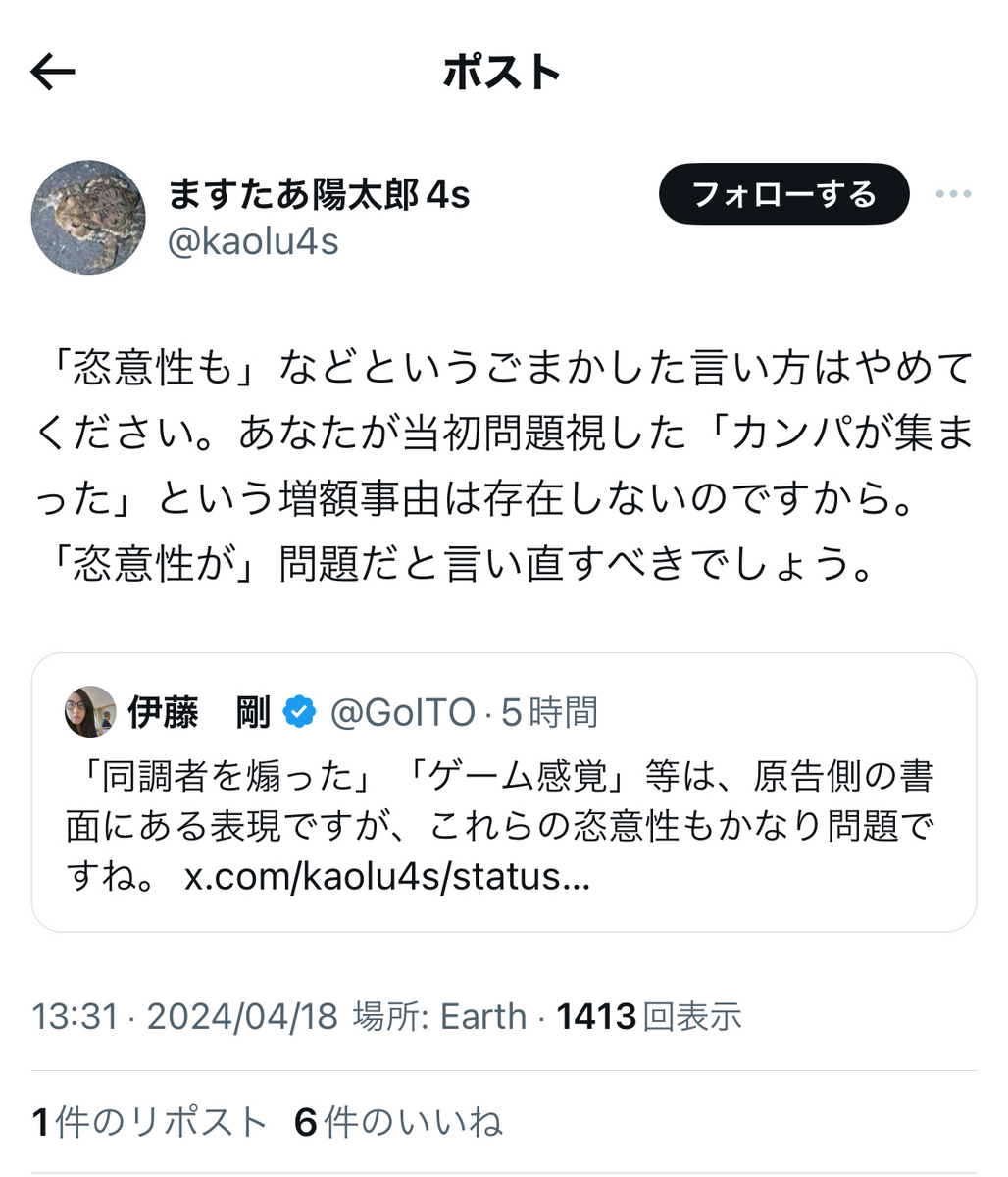Open the @kaolu4s profile name
This screenshot has height=1177, width=1008.
point(253,241)
